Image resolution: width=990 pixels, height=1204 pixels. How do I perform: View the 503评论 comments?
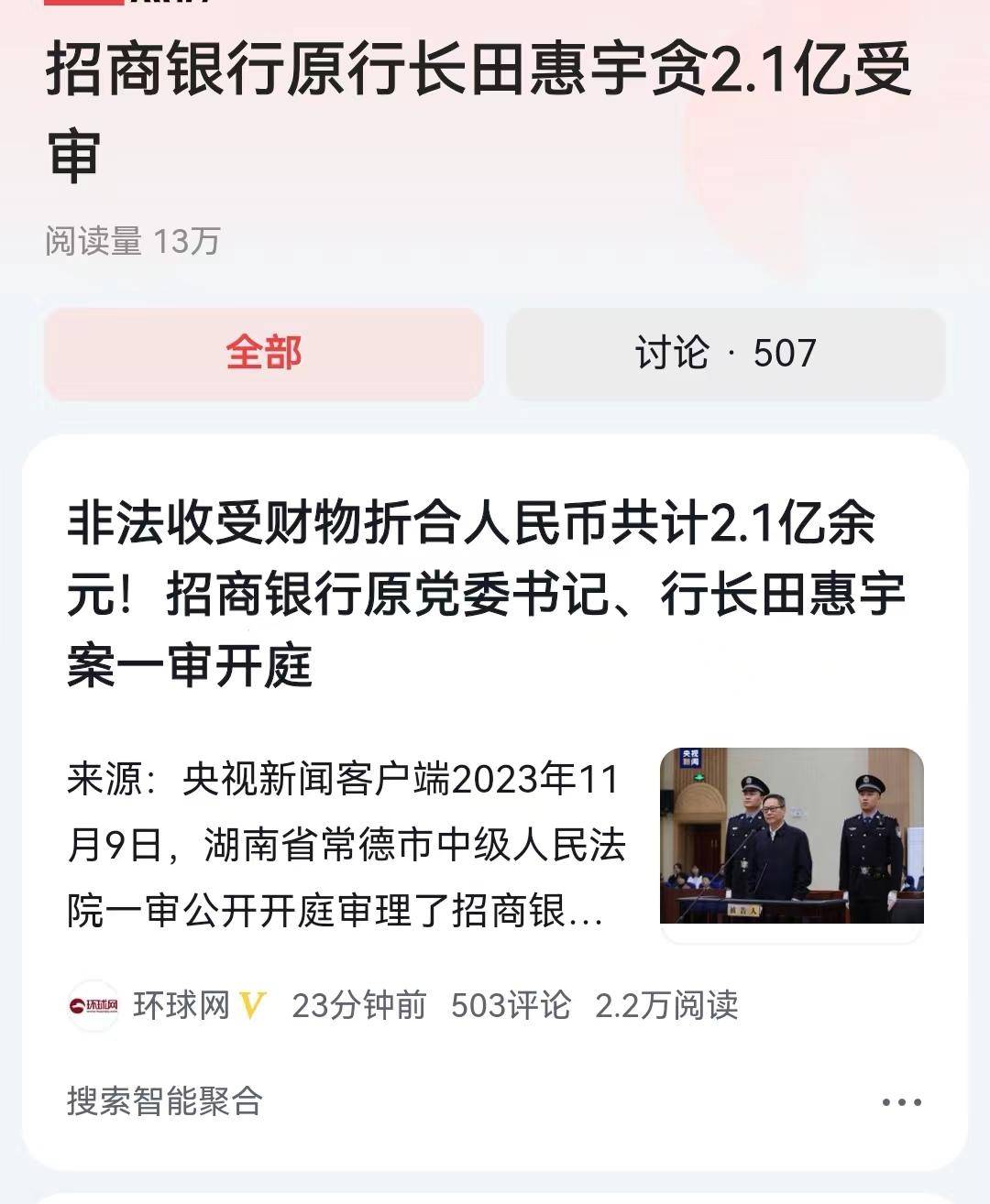[511, 1005]
